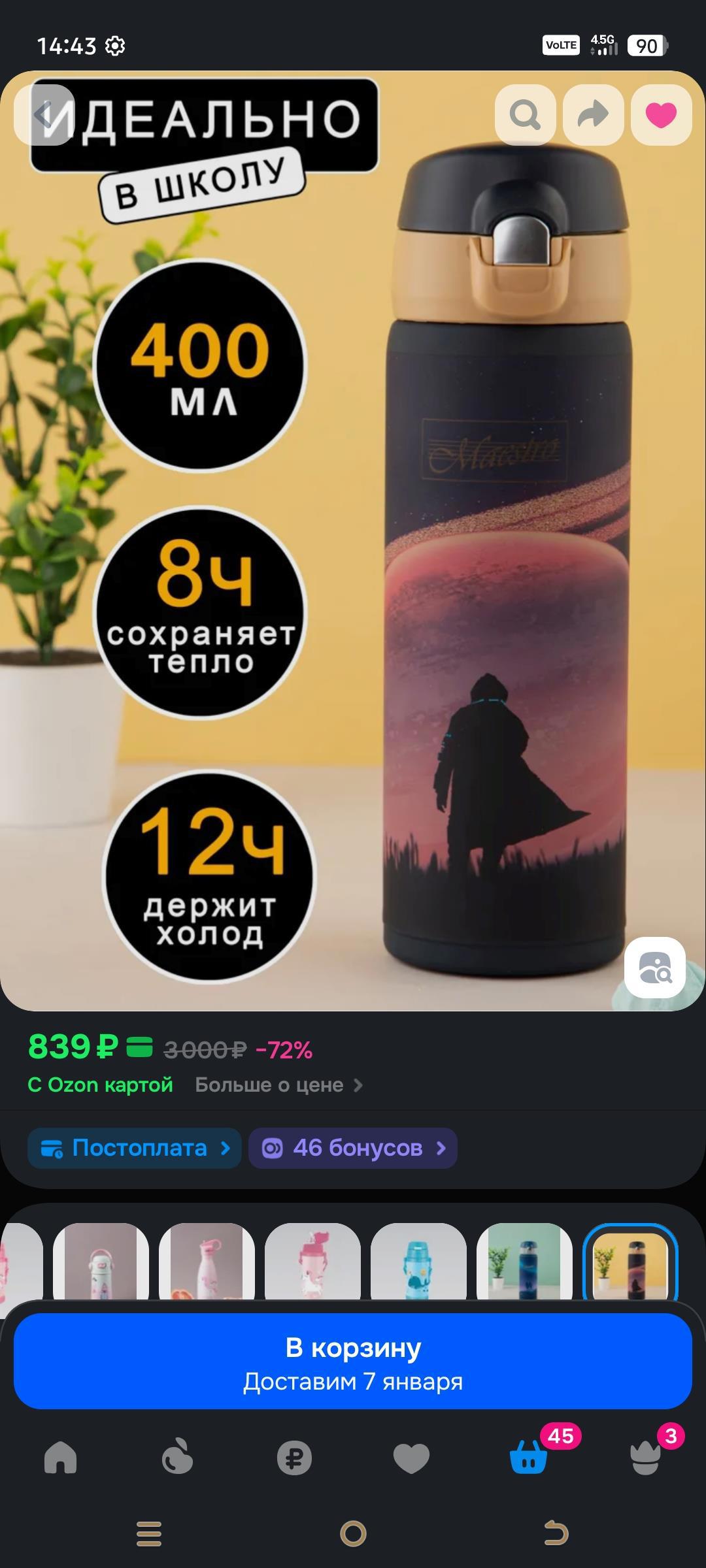Open search from the product image
This screenshot has height=1568, width=706.
525,115
